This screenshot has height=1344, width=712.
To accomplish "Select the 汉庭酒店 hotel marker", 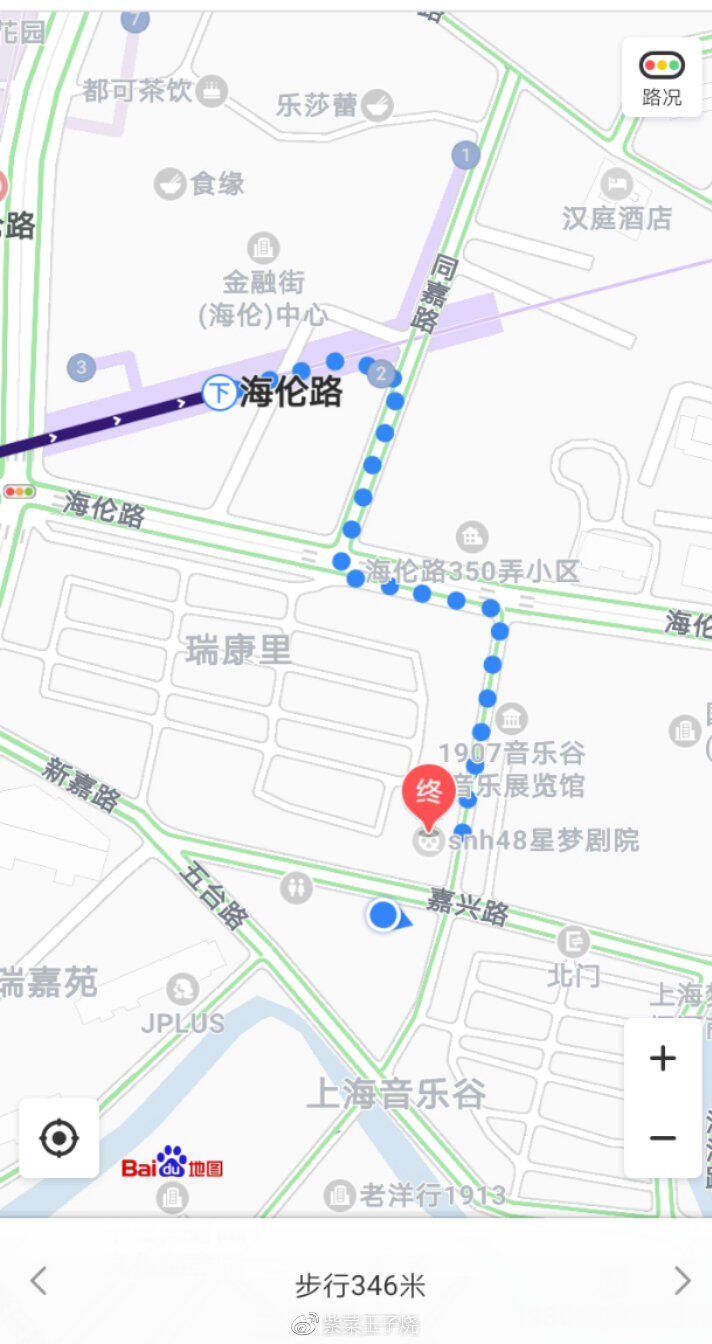I will 616,184.
